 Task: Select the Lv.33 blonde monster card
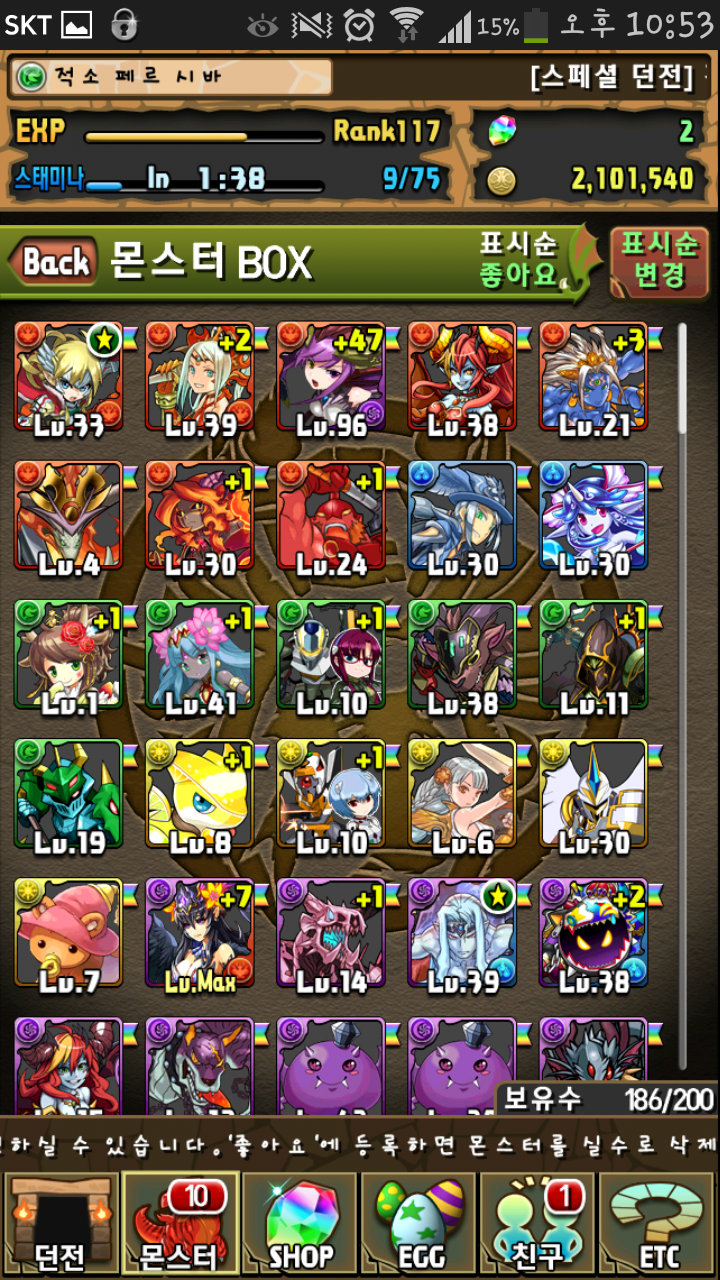coord(69,380)
